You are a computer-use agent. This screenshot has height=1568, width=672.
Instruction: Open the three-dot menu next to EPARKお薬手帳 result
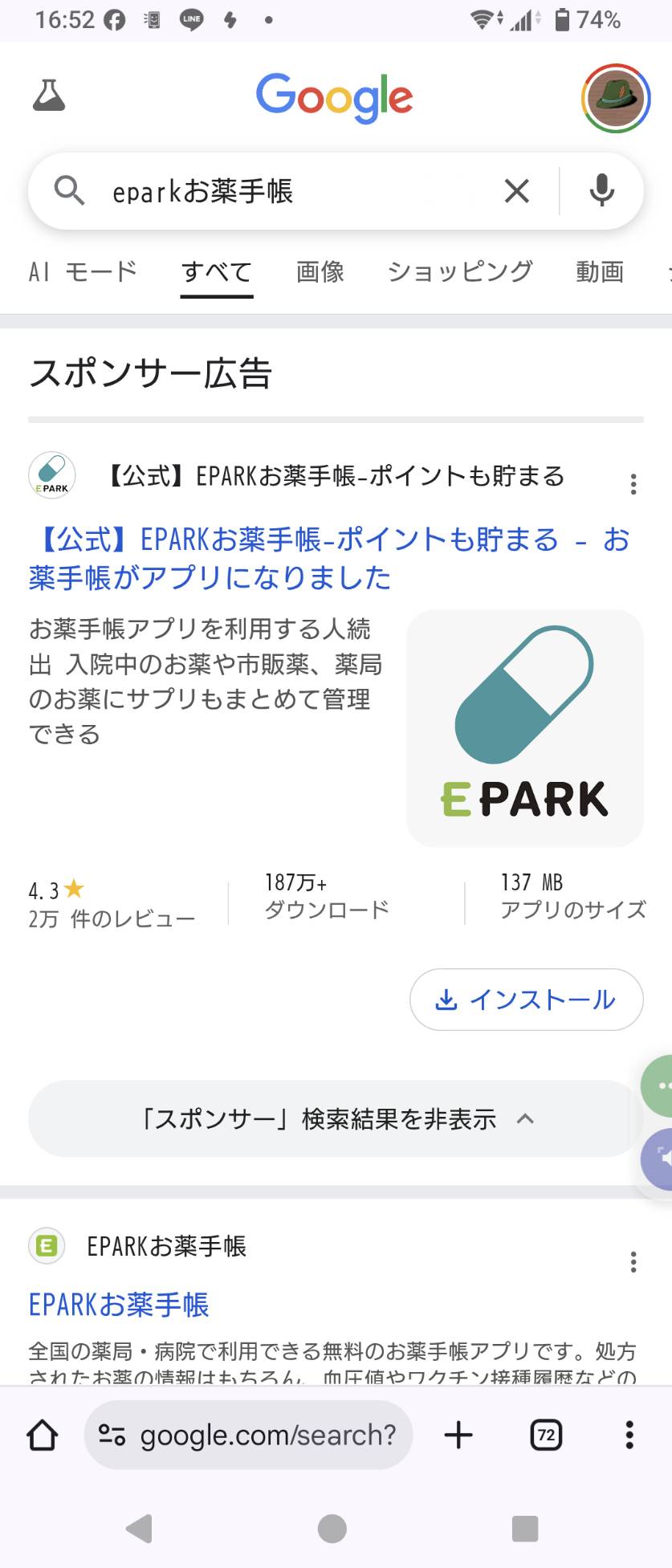pos(633,1263)
